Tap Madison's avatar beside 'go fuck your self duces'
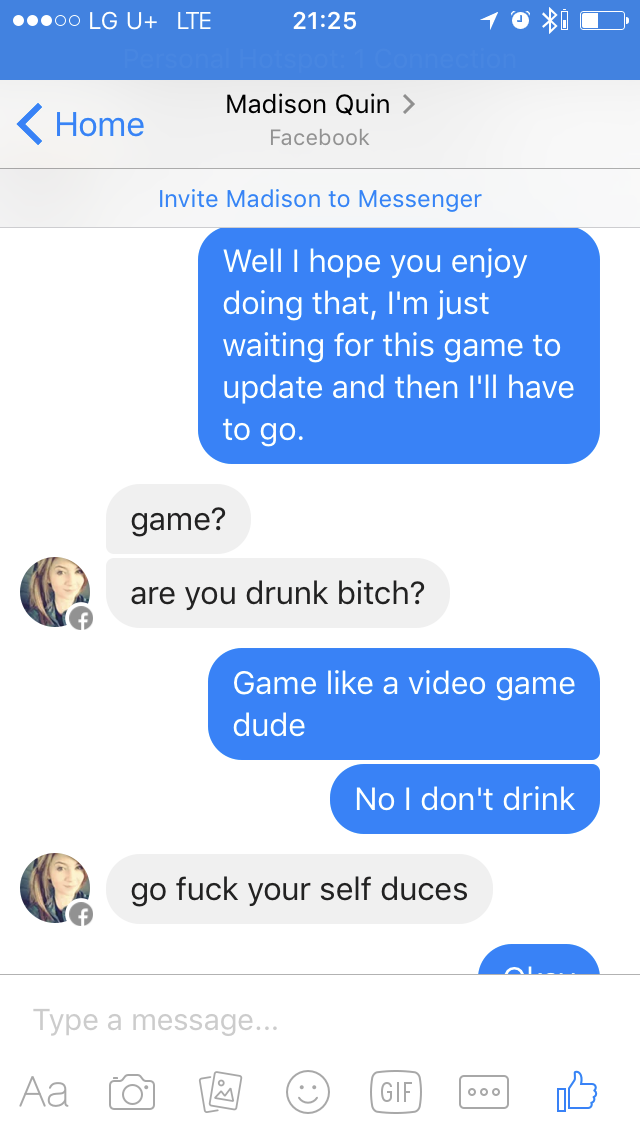Screen dimensions: 640x1136 55,888
